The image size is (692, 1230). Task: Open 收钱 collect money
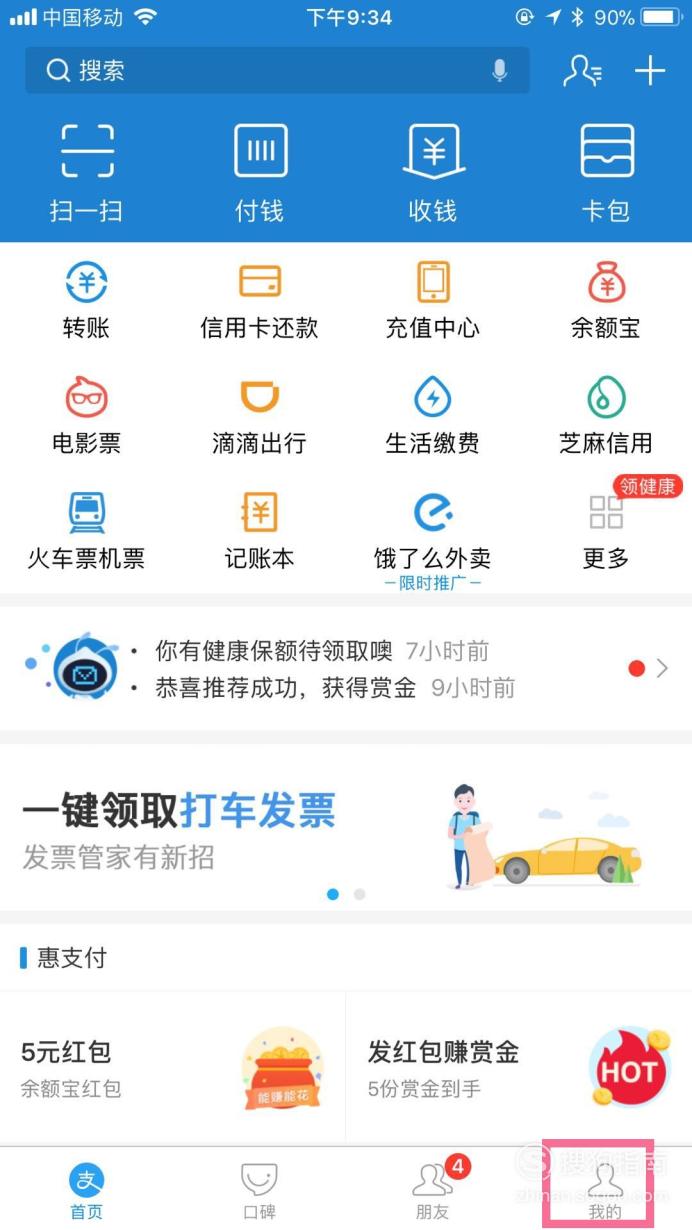433,173
